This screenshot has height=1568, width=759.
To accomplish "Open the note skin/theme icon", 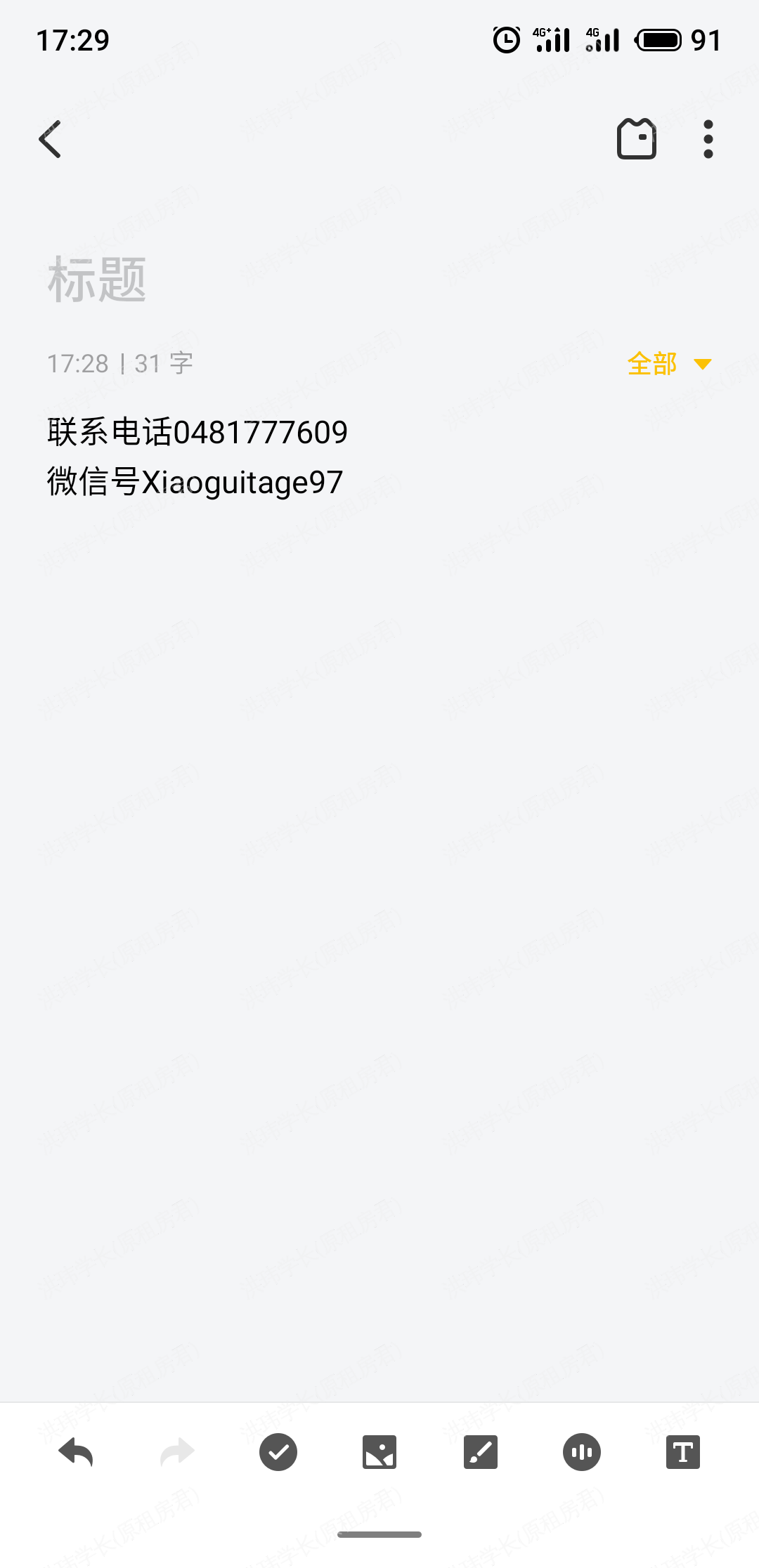I will coord(637,139).
